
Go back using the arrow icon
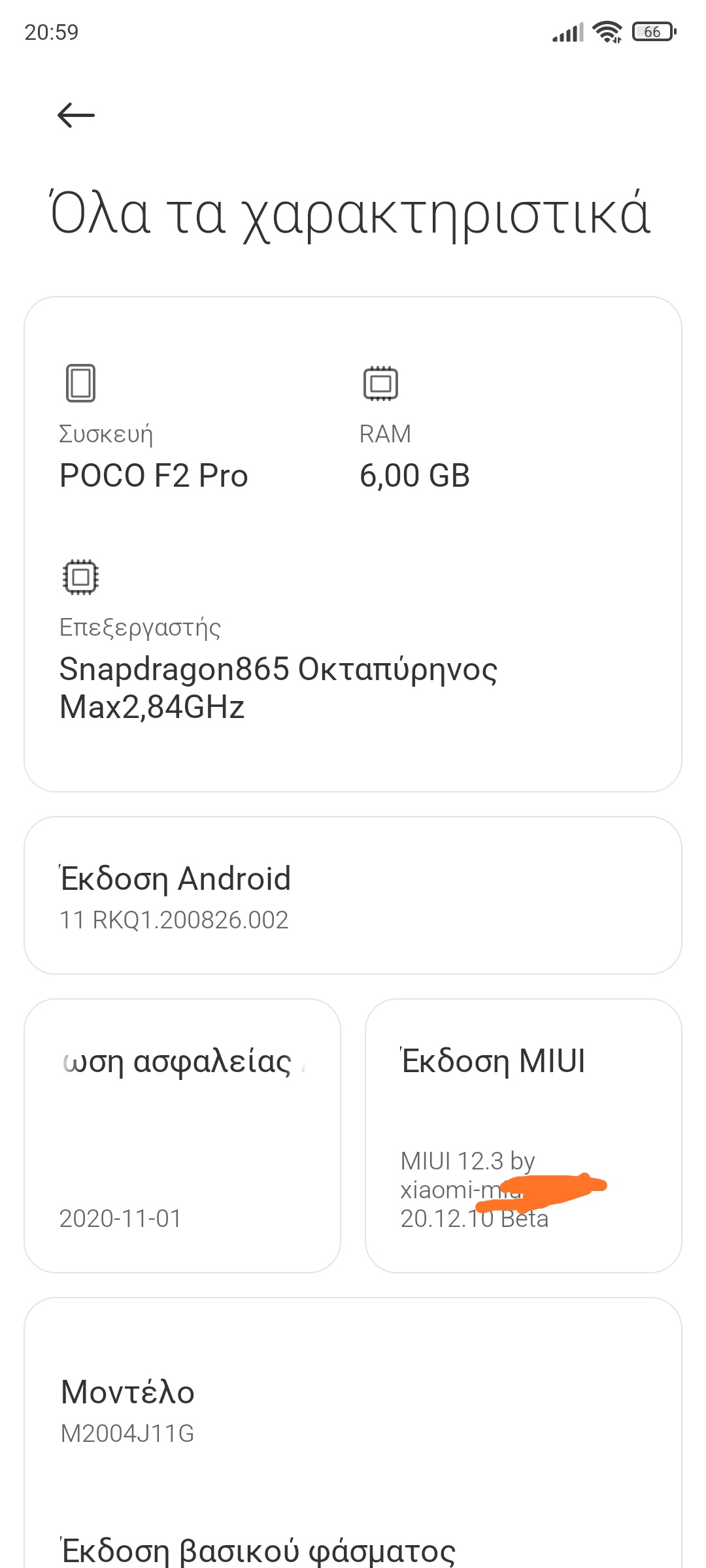tap(76, 116)
